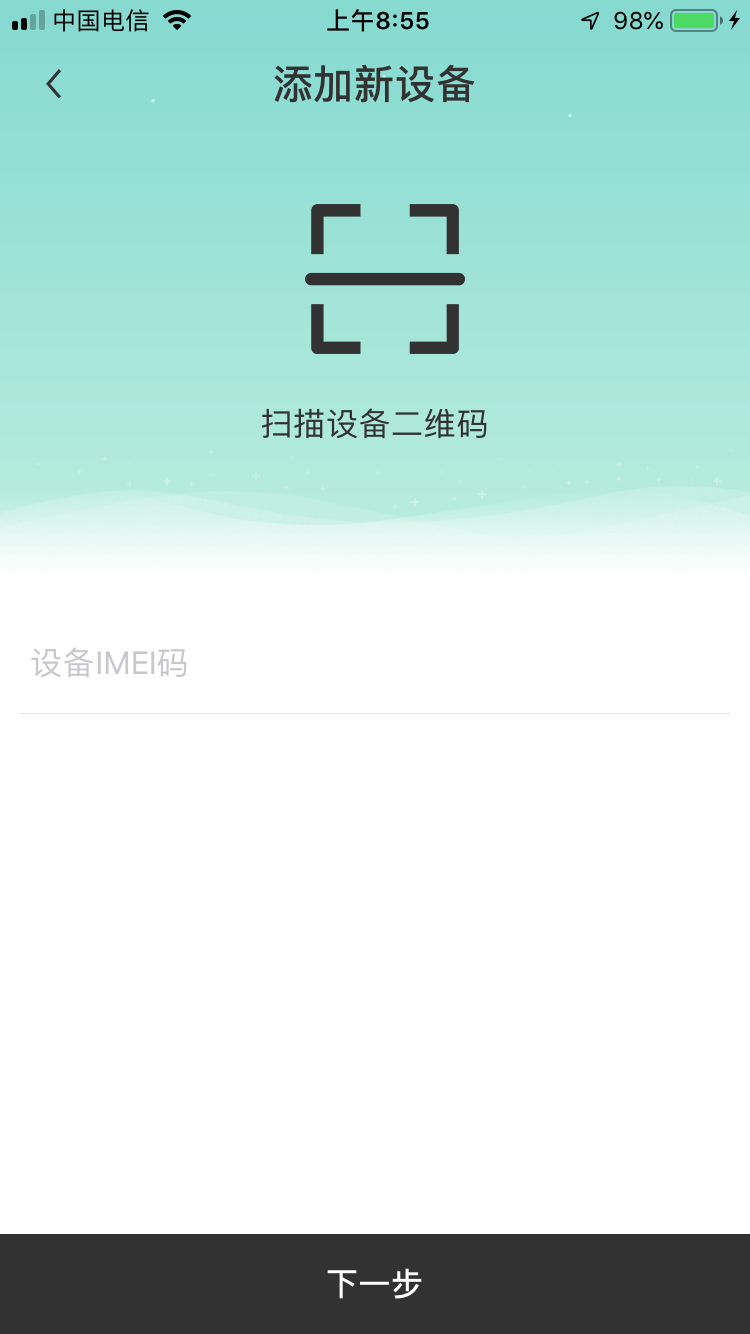Open the QR code scanner icon
The width and height of the screenshot is (750, 1334).
(x=385, y=279)
